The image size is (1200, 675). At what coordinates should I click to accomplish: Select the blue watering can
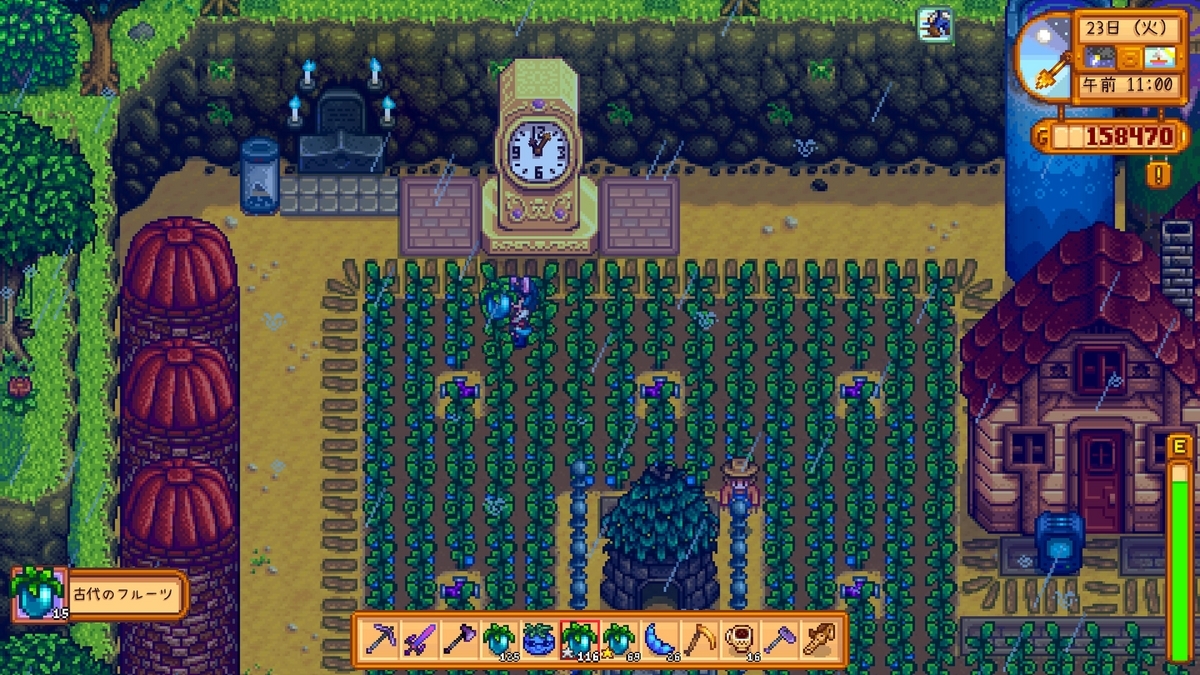click(x=538, y=639)
